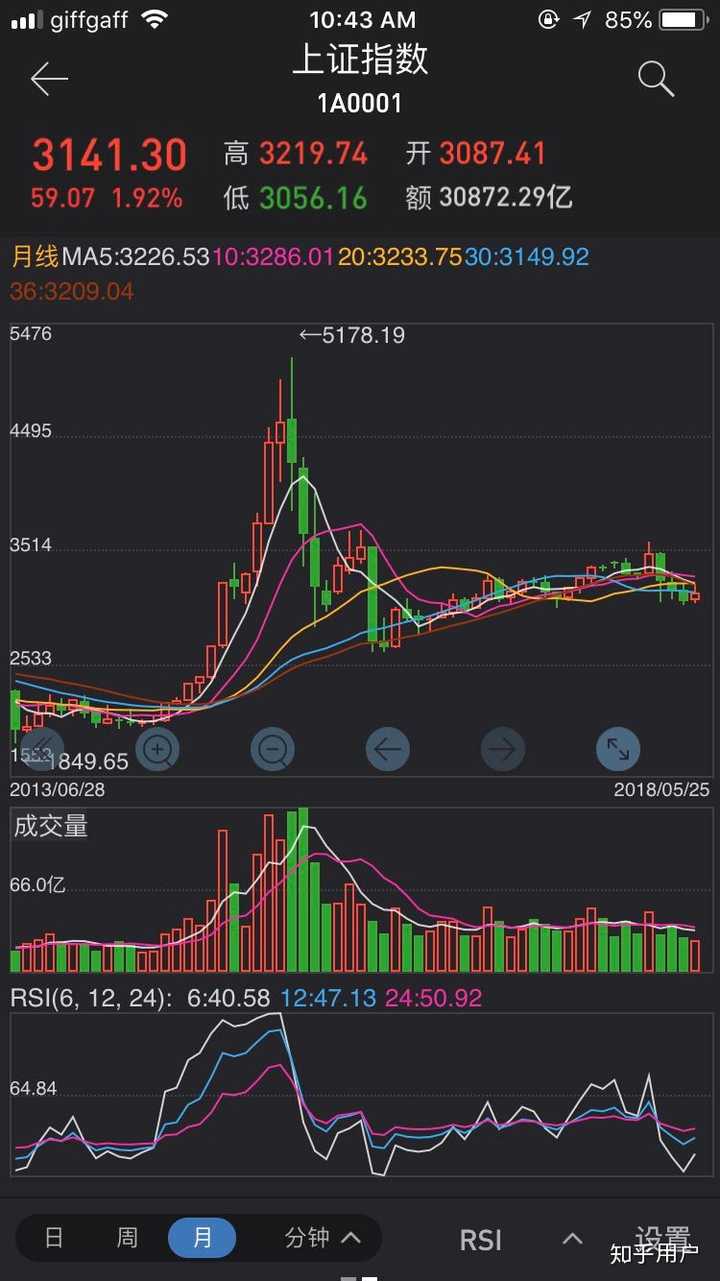Switch to the 周 weekly chart
The width and height of the screenshot is (720, 1281).
127,1238
